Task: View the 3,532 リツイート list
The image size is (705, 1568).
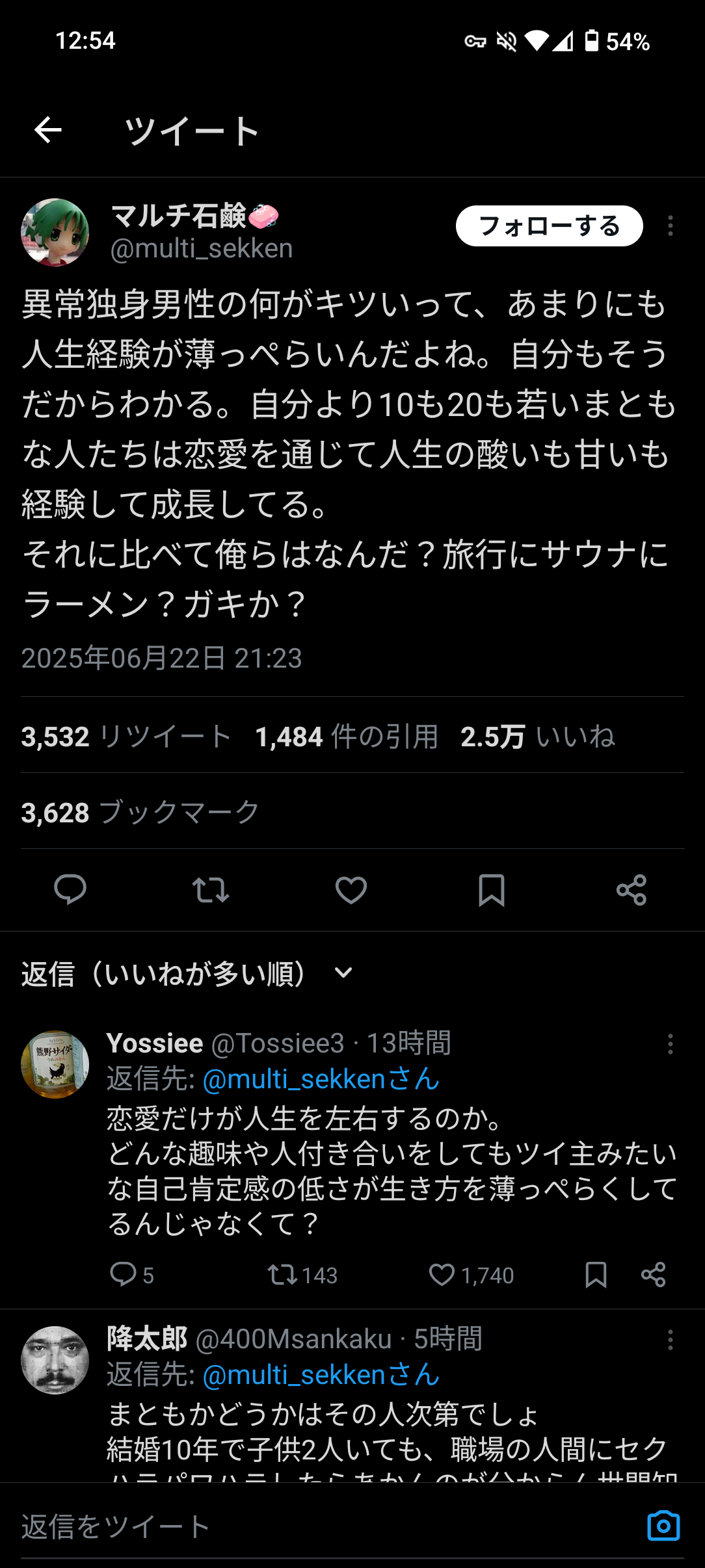Action: pos(127,737)
